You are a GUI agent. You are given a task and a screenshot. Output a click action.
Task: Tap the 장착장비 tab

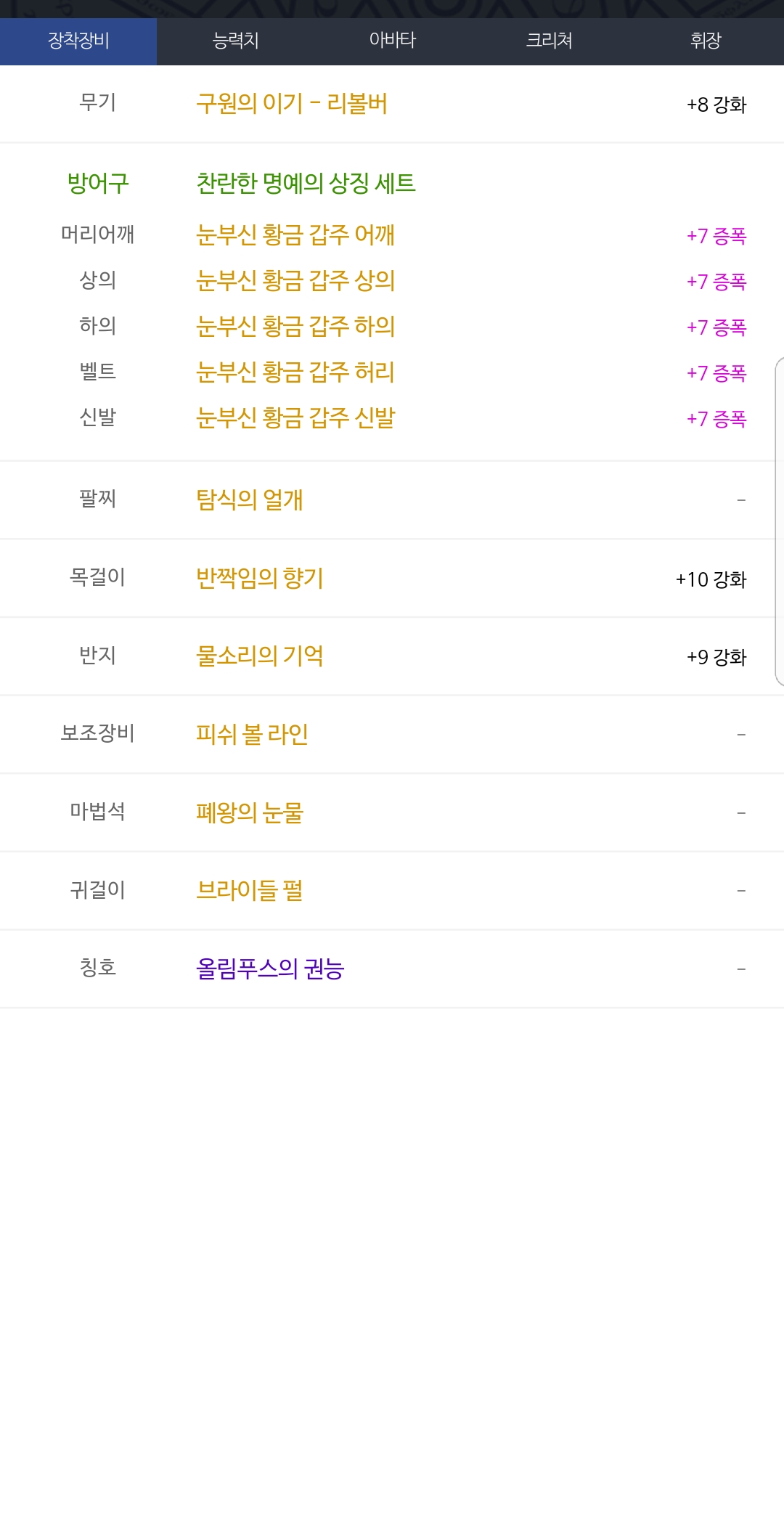coord(78,41)
